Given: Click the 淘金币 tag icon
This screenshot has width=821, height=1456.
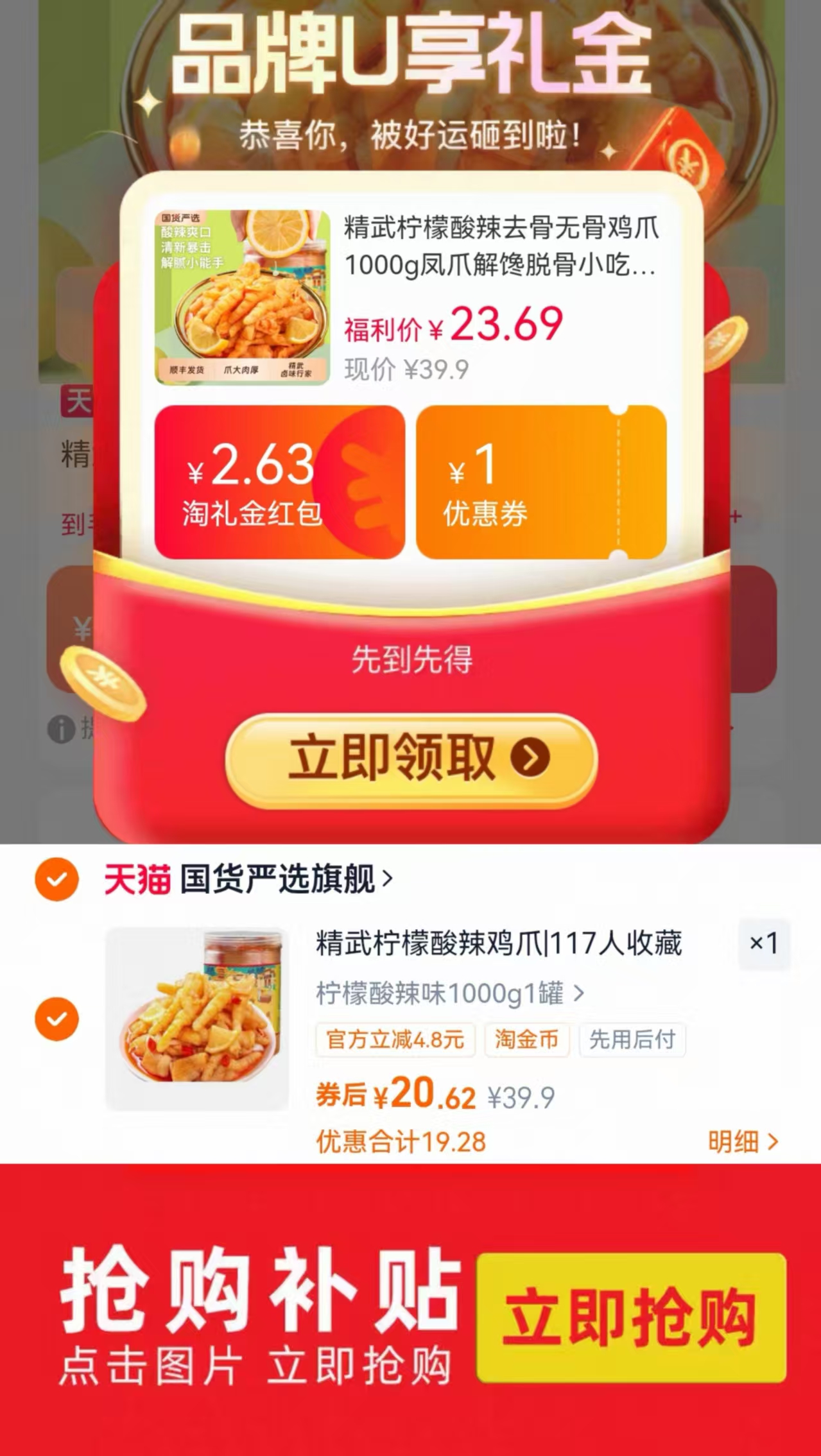Looking at the screenshot, I should (x=526, y=1040).
